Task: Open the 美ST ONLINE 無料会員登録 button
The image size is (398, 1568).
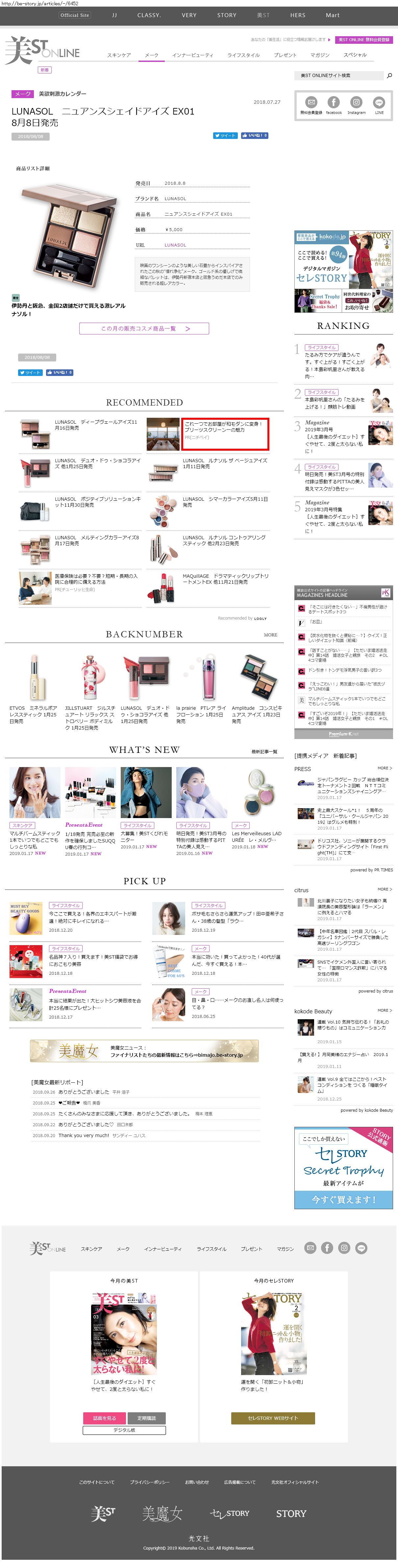Action: (x=364, y=40)
